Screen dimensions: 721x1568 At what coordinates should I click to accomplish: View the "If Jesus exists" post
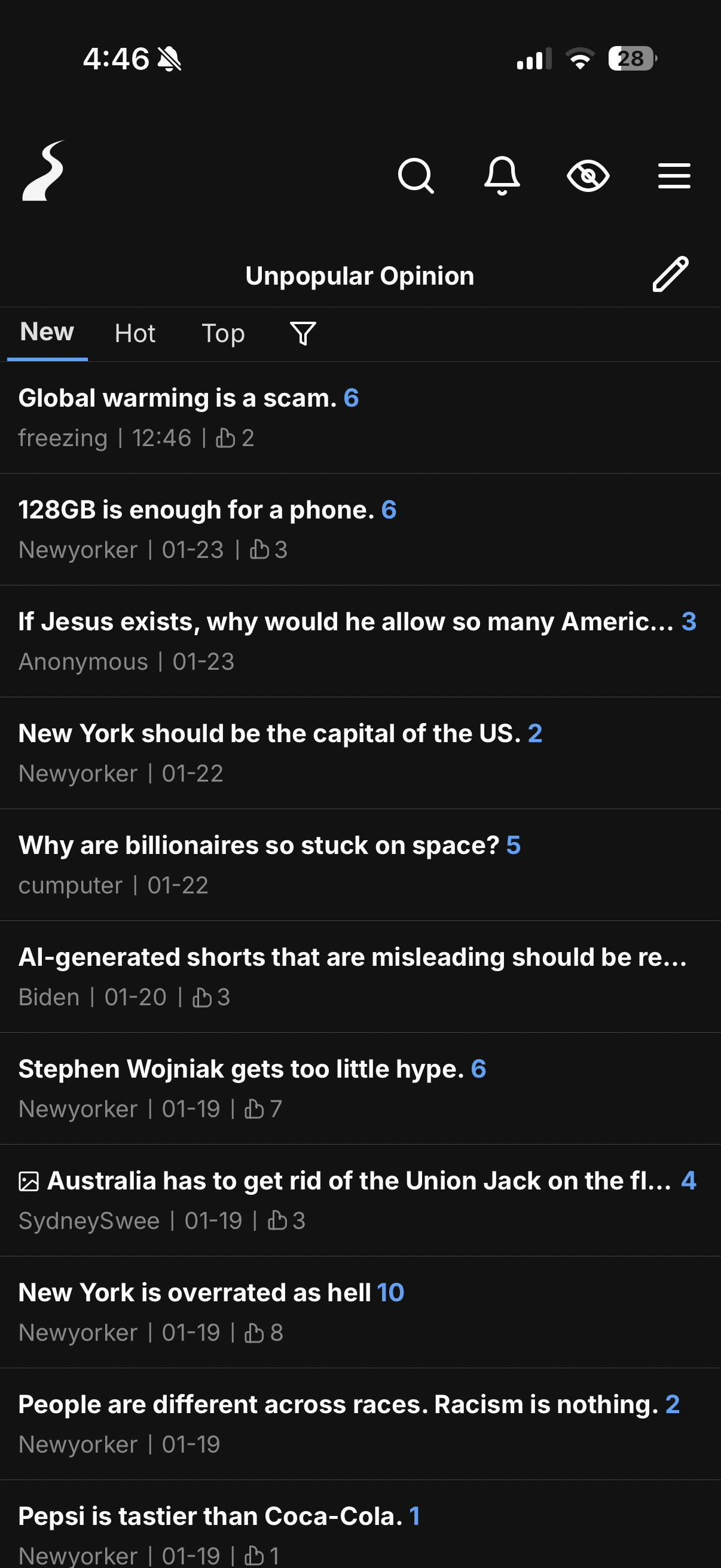(x=346, y=622)
